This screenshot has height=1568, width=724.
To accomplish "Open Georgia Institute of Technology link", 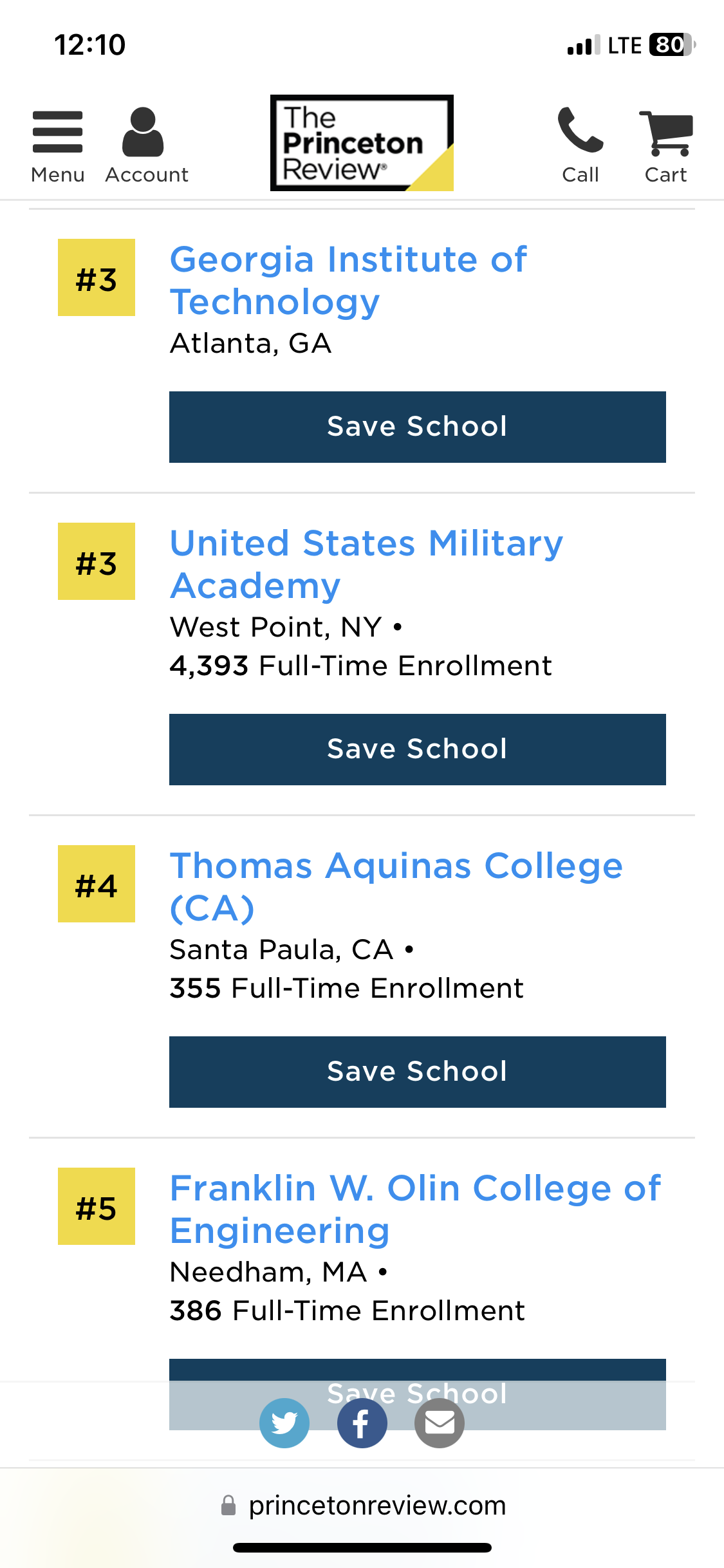I will [348, 281].
